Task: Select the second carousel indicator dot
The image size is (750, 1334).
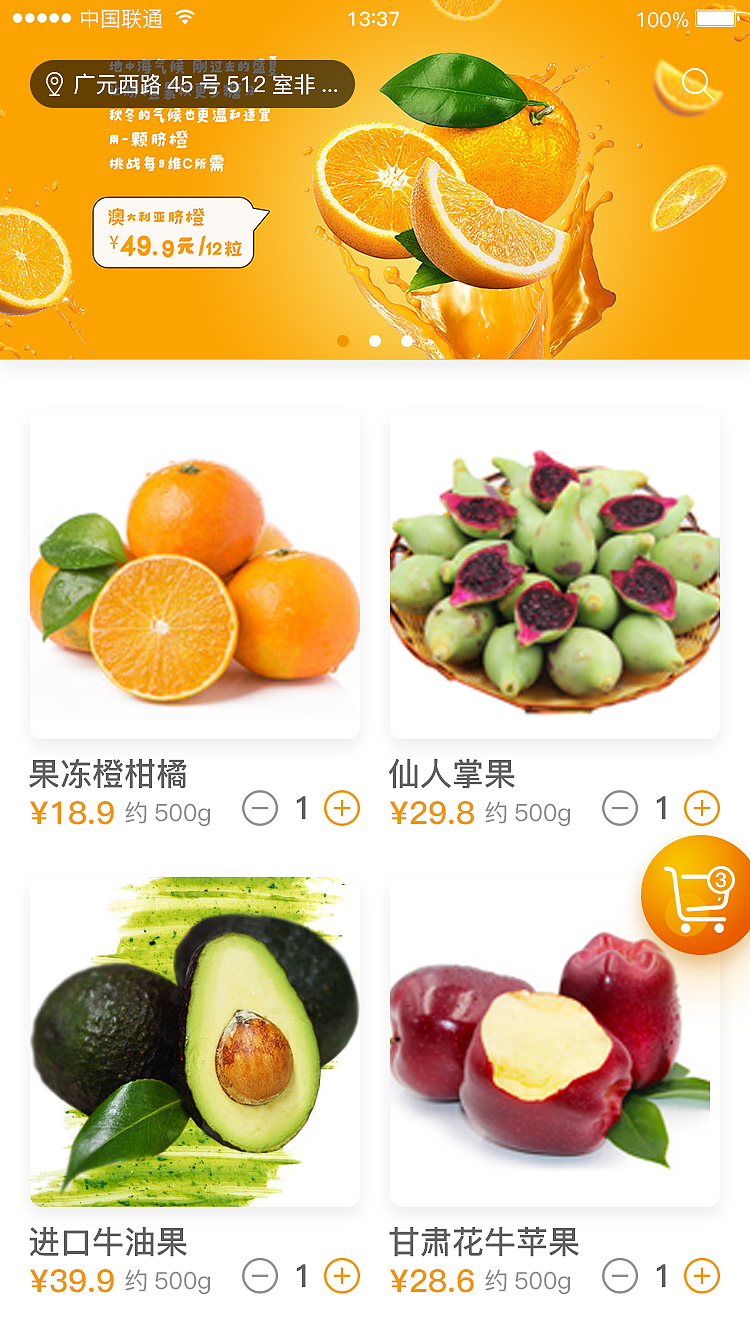Action: coord(375,340)
